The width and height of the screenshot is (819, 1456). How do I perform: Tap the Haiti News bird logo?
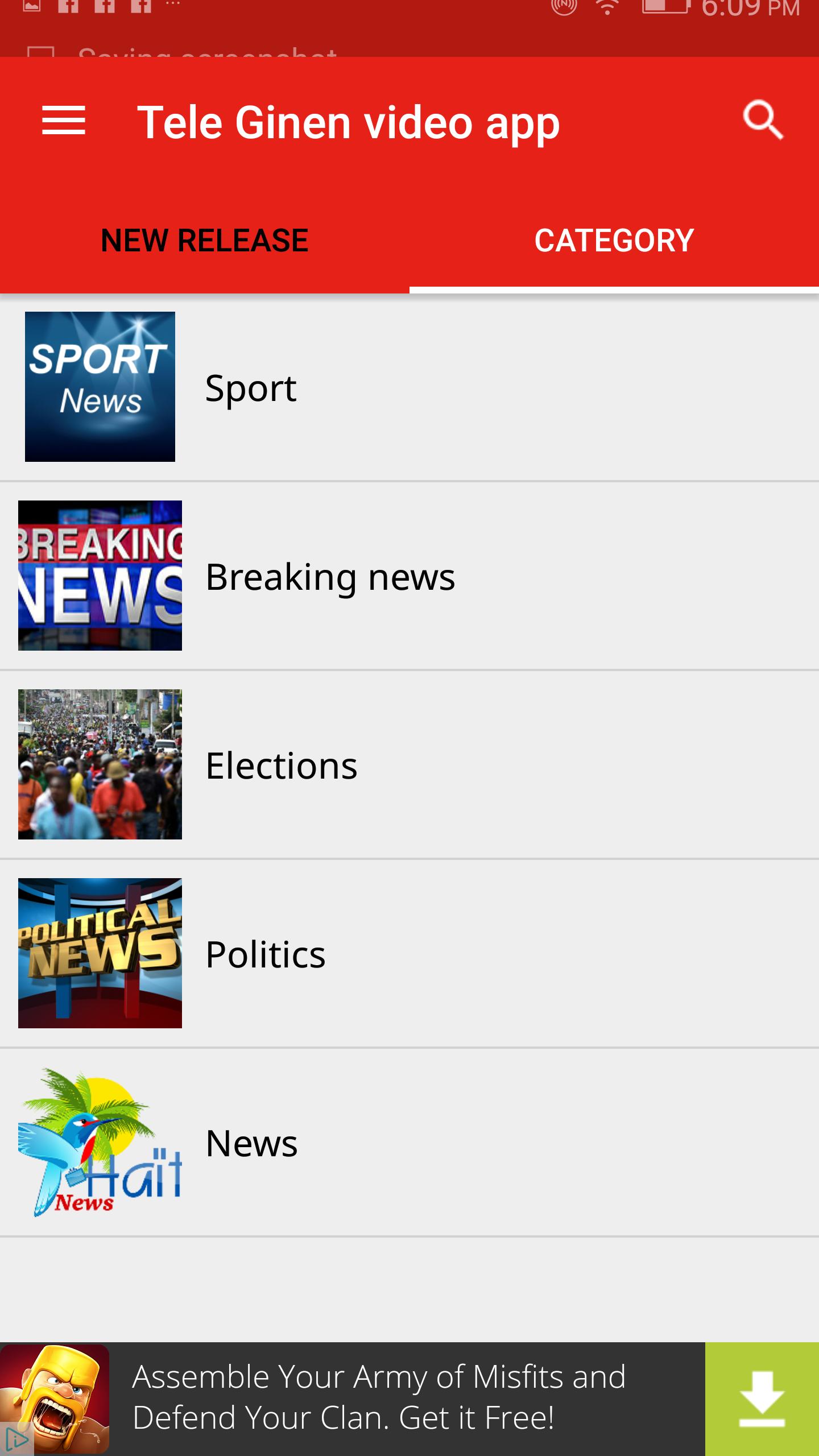click(x=100, y=1143)
